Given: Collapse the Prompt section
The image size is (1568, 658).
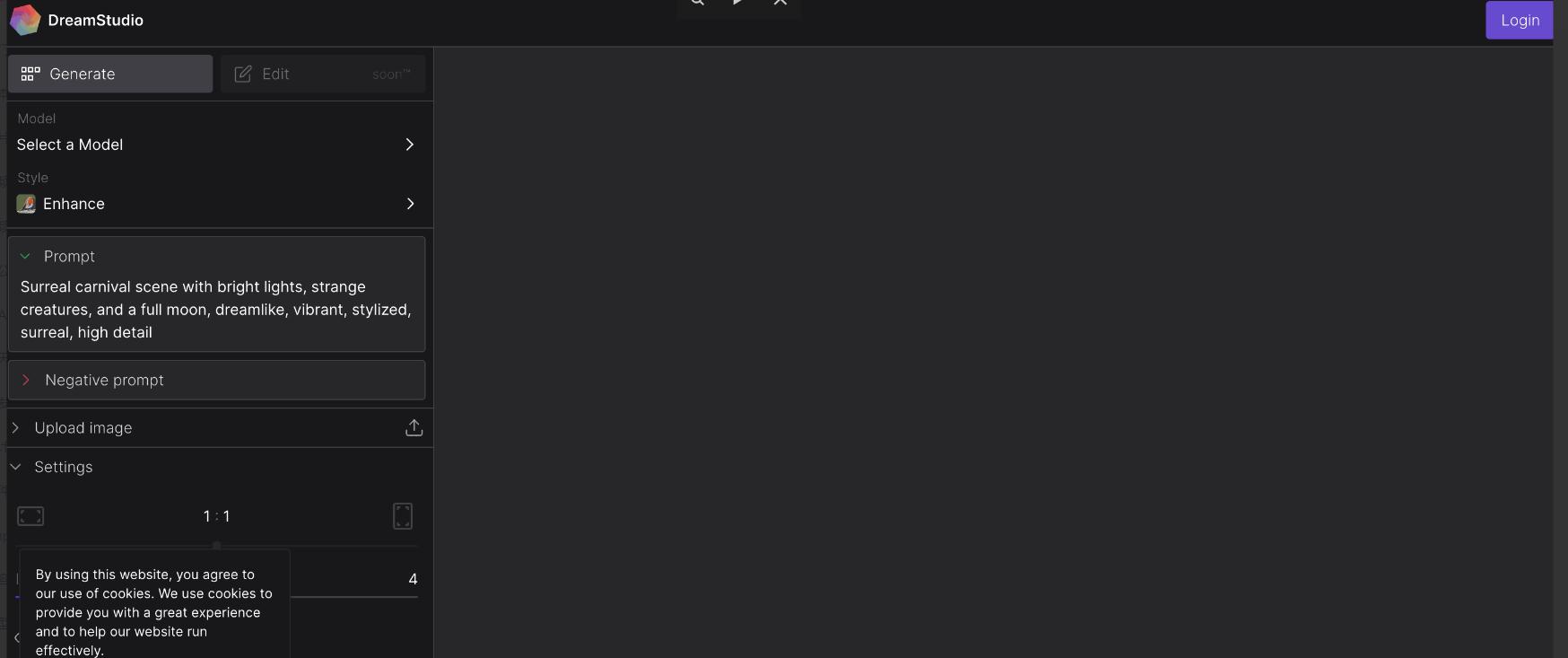Looking at the screenshot, I should 25,257.
